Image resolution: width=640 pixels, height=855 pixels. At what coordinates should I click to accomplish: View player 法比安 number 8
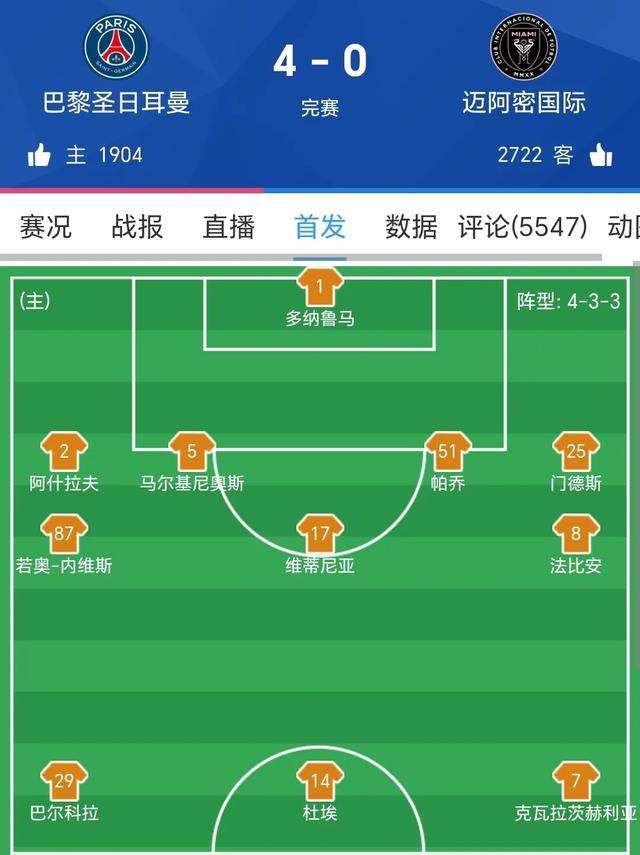(x=576, y=535)
